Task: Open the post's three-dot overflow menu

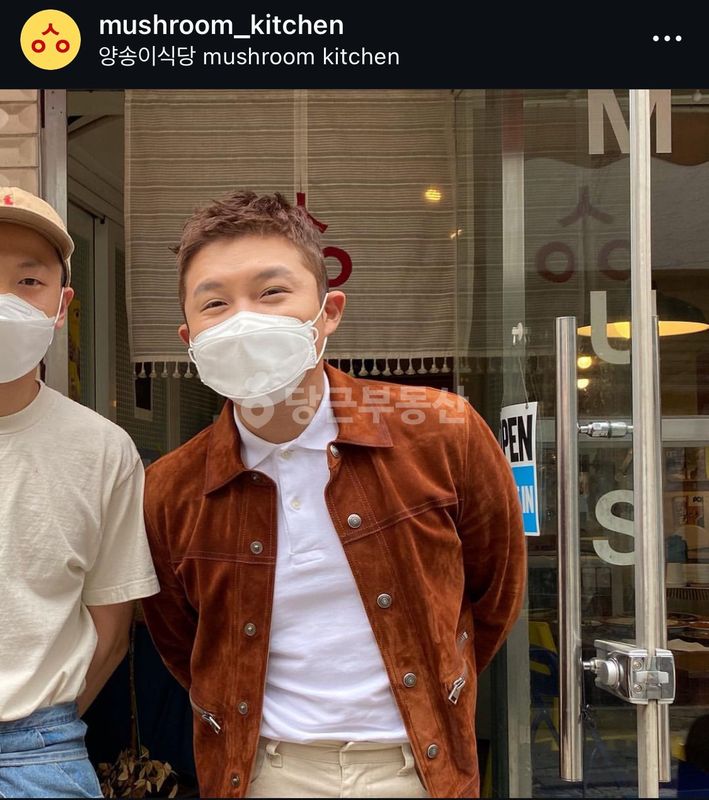Action: [x=666, y=39]
